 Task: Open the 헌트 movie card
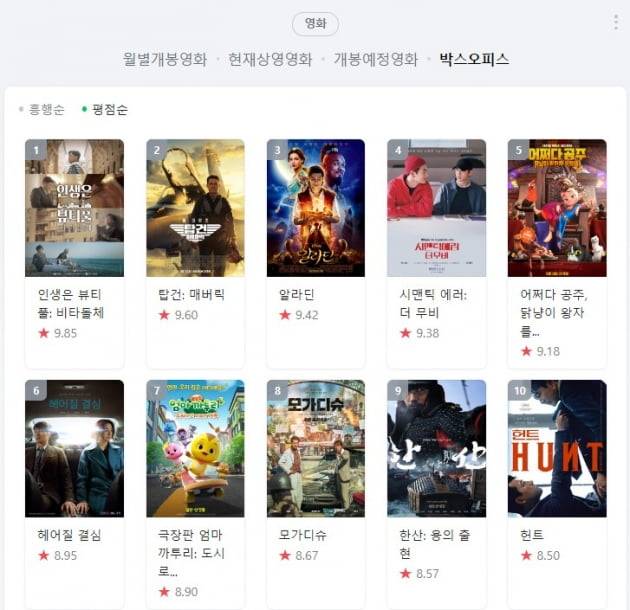coord(556,448)
